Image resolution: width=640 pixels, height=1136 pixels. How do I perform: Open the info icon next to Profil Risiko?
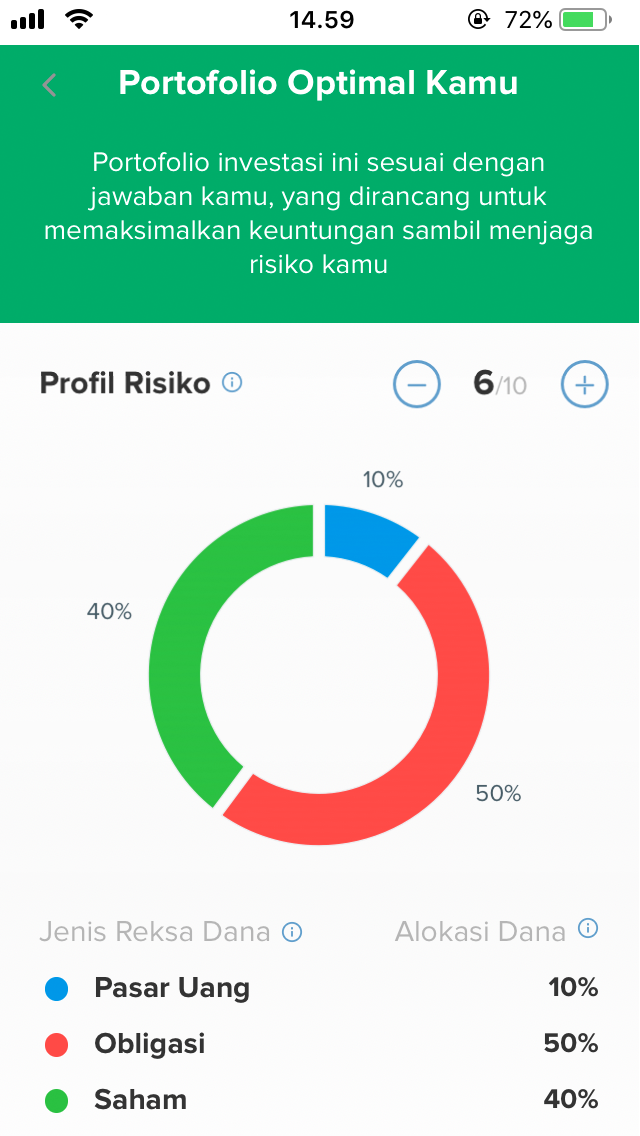coord(232,383)
